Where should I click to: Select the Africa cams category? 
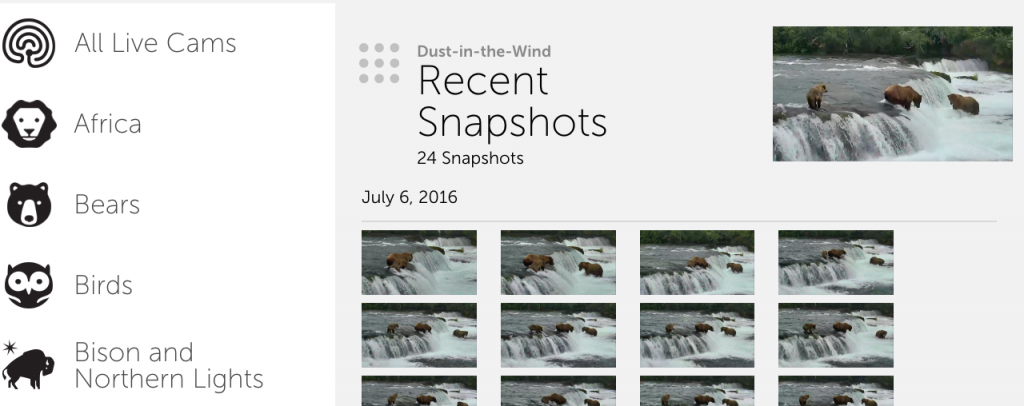107,124
